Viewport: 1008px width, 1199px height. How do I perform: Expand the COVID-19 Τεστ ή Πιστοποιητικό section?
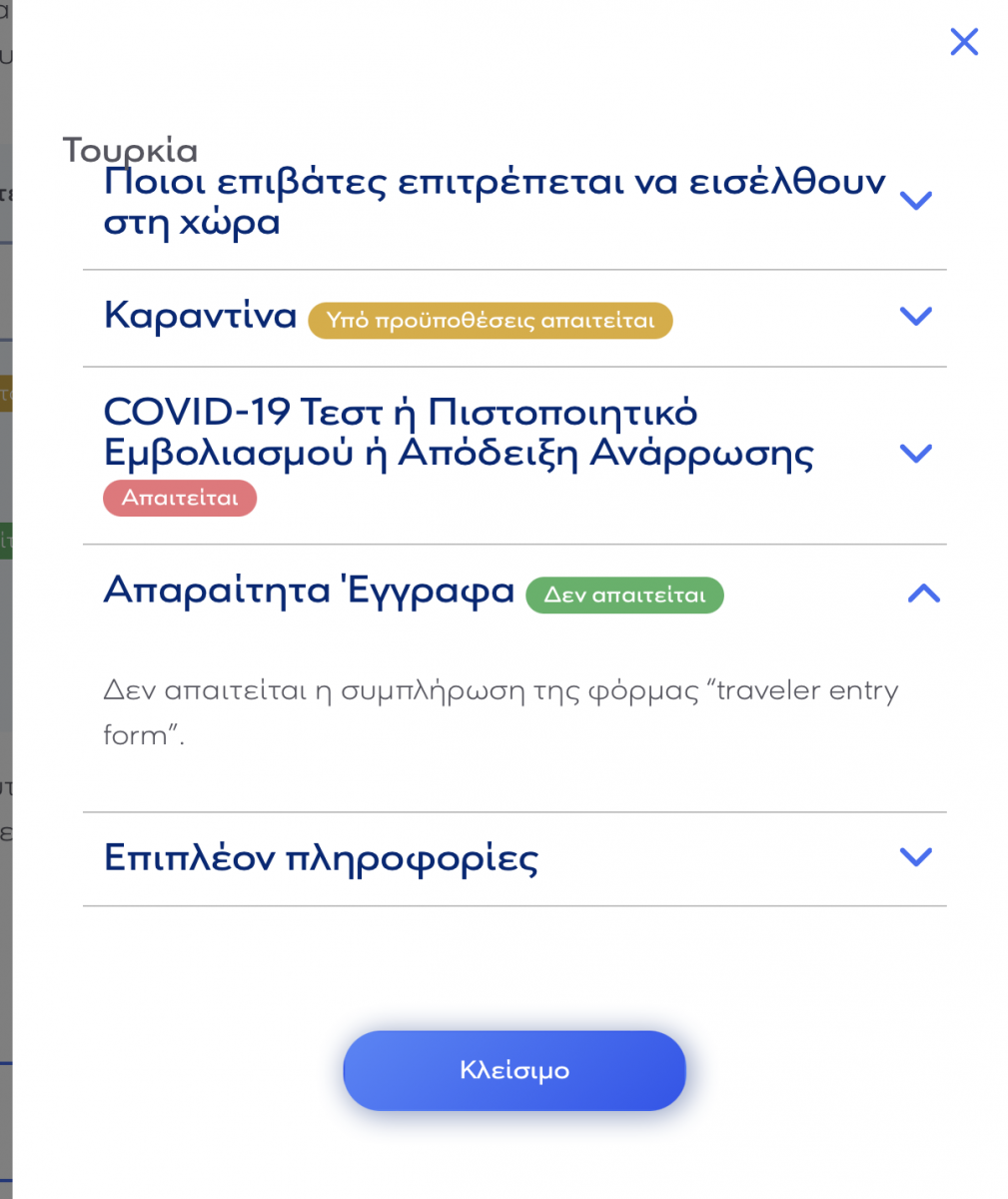(x=915, y=453)
